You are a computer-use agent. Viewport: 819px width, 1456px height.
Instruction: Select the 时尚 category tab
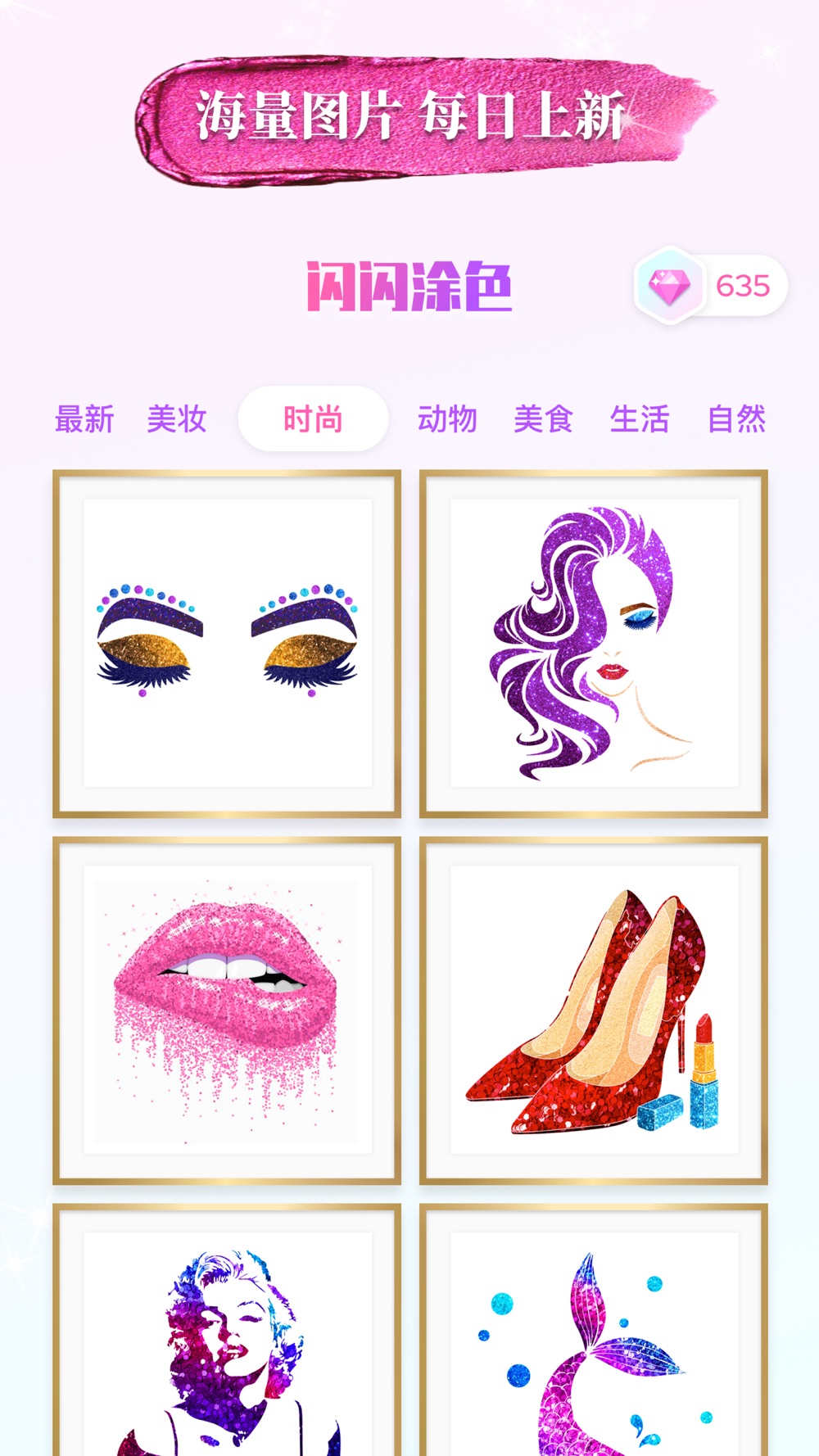tap(313, 419)
